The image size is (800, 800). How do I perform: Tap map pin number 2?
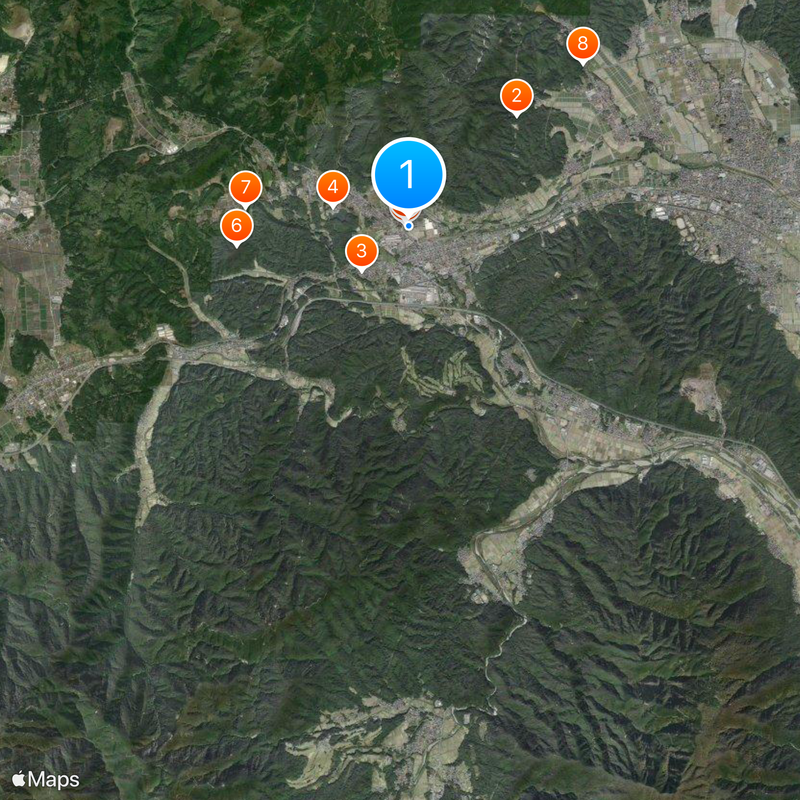(516, 96)
